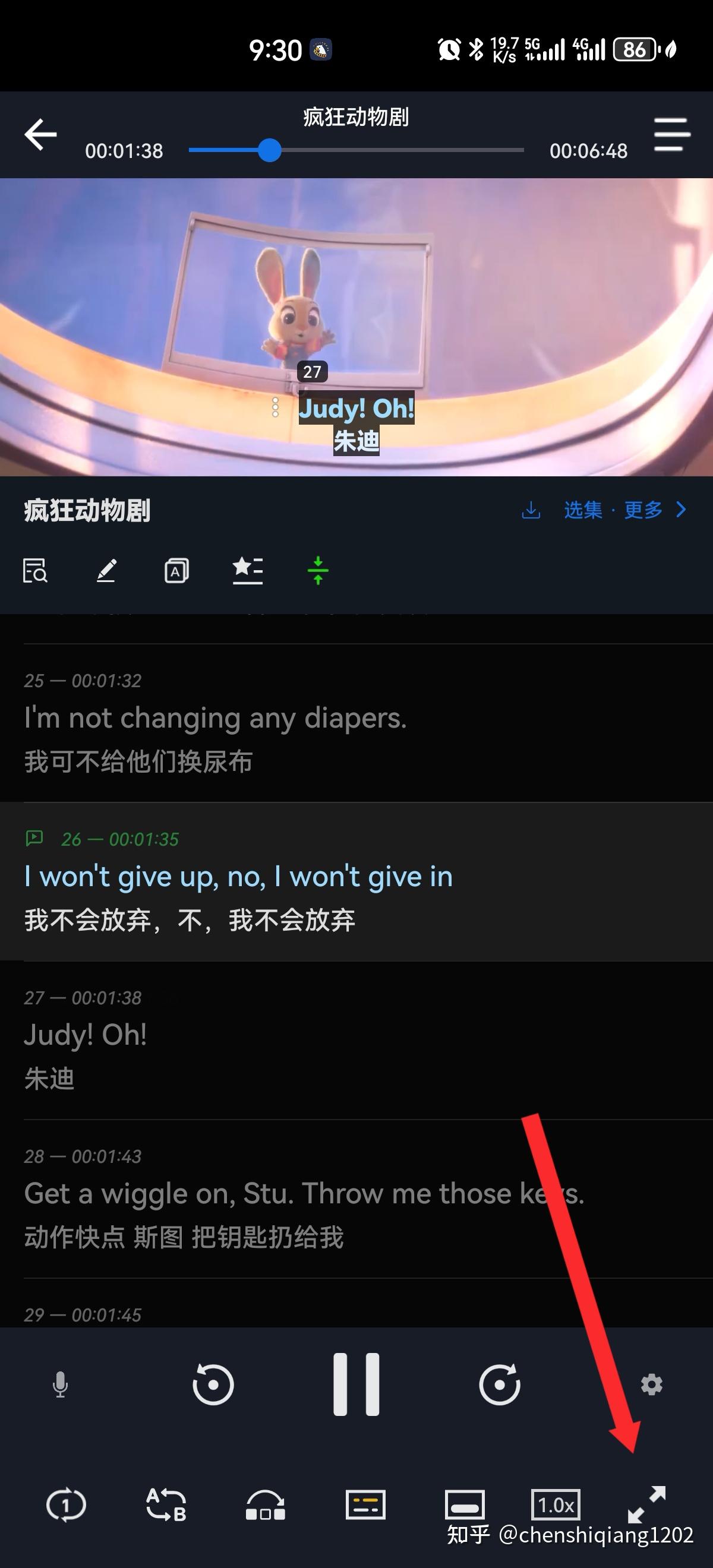This screenshot has width=713, height=1568.
Task: Open the hamburger menu at top right
Action: click(x=671, y=134)
